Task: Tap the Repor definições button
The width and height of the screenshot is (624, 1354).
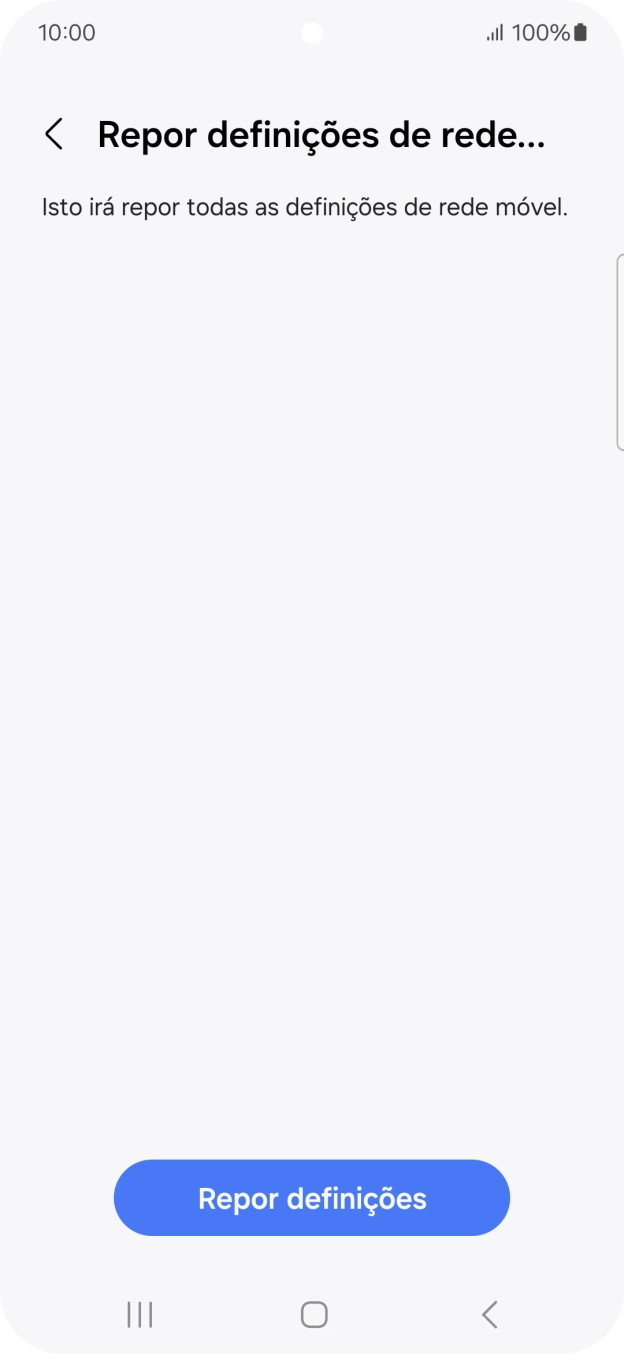Action: [312, 1198]
